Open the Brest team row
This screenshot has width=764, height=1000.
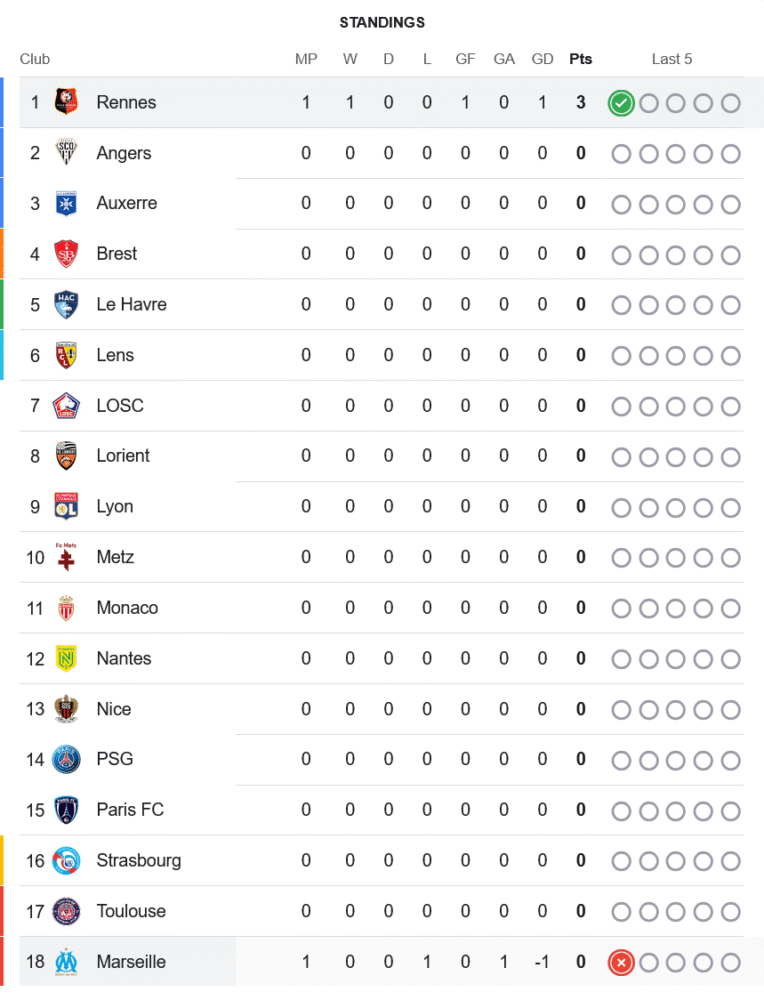pos(116,254)
